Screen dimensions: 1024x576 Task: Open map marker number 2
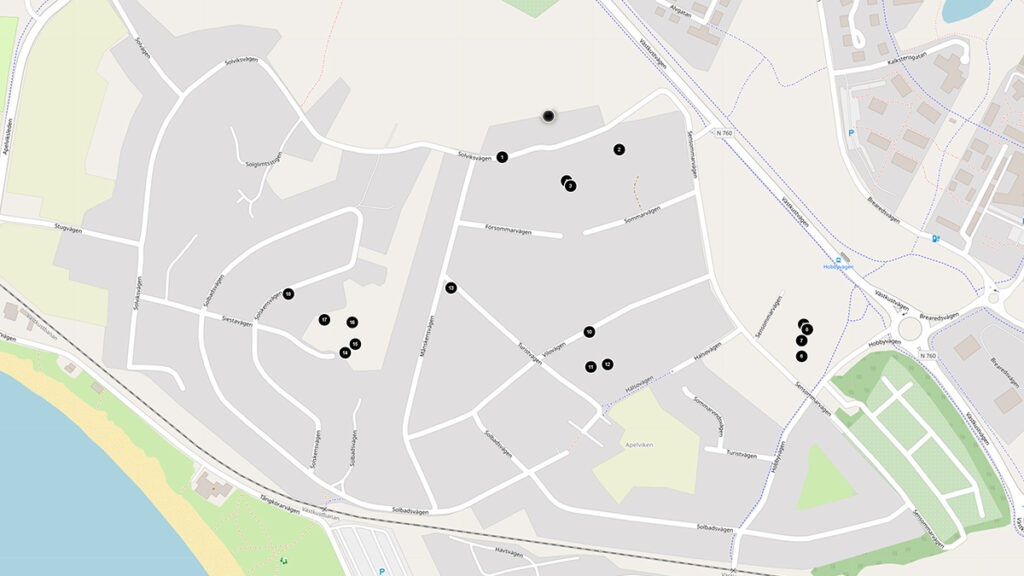[619, 149]
